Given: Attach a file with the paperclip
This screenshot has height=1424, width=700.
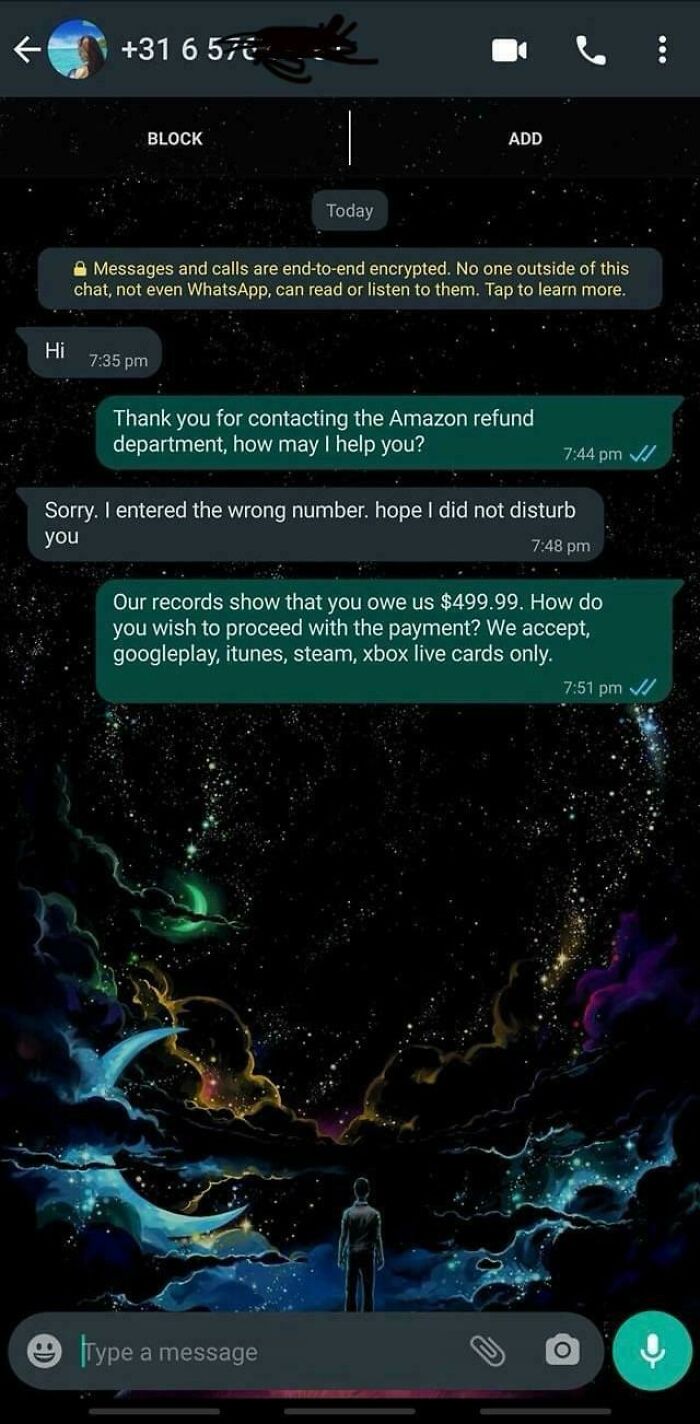Looking at the screenshot, I should pos(488,1352).
